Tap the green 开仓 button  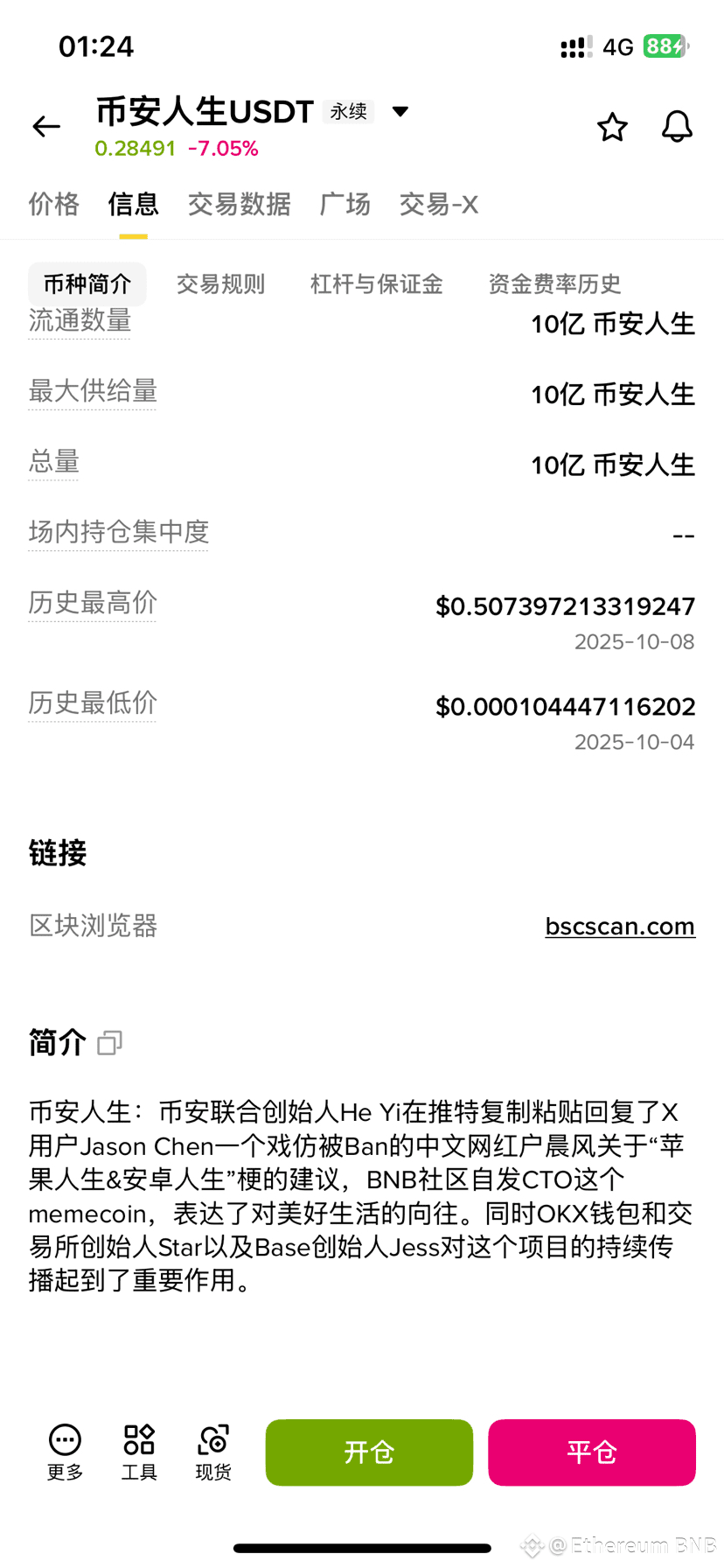[x=369, y=1452]
